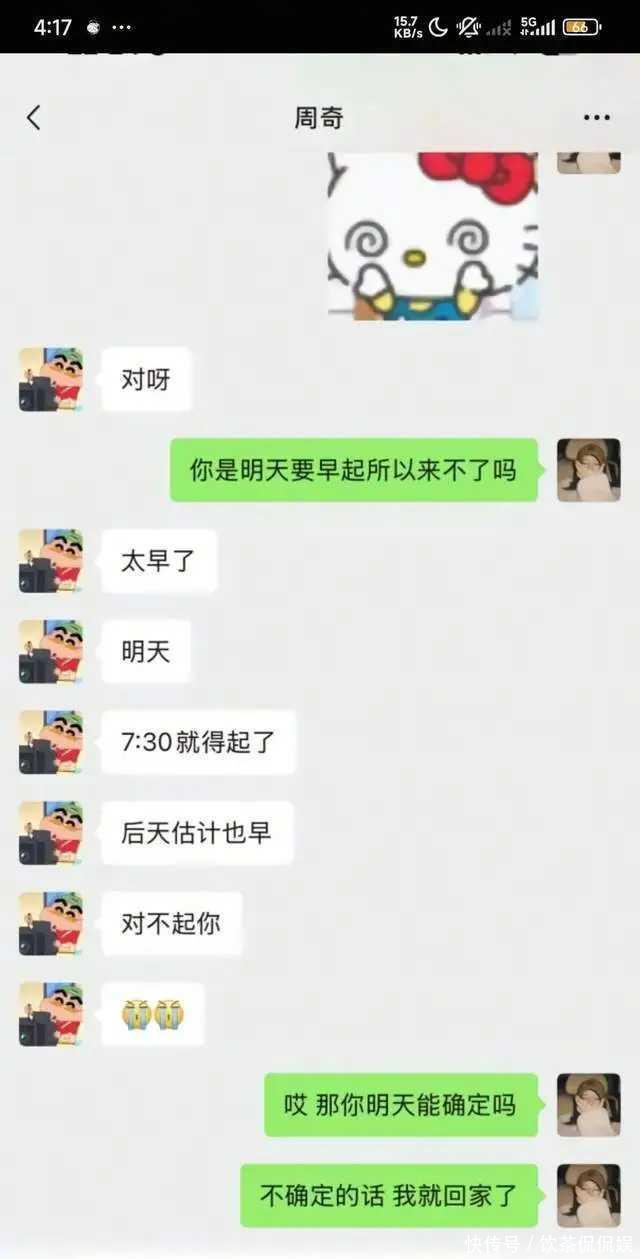Open the profile picture beside "对不起你"

click(x=51, y=923)
